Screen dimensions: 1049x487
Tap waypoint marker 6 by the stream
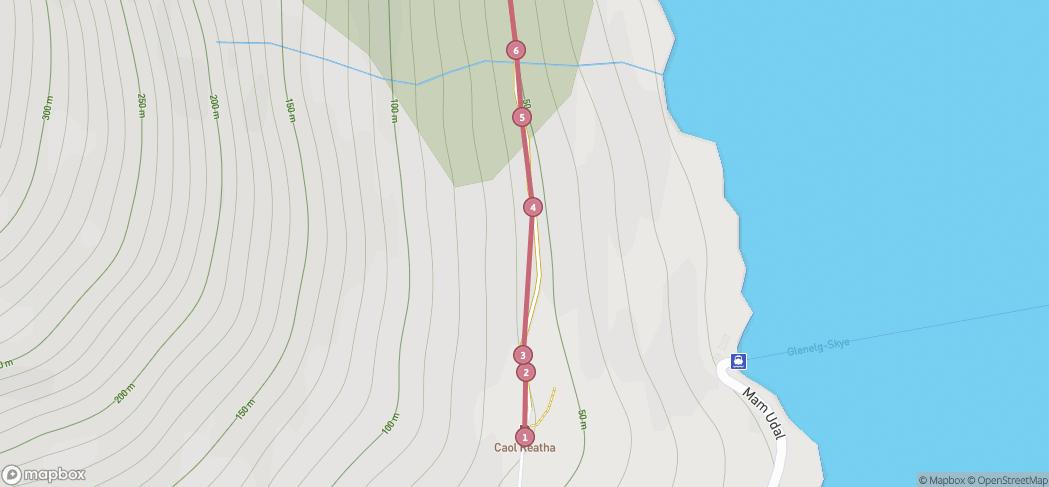tap(516, 50)
